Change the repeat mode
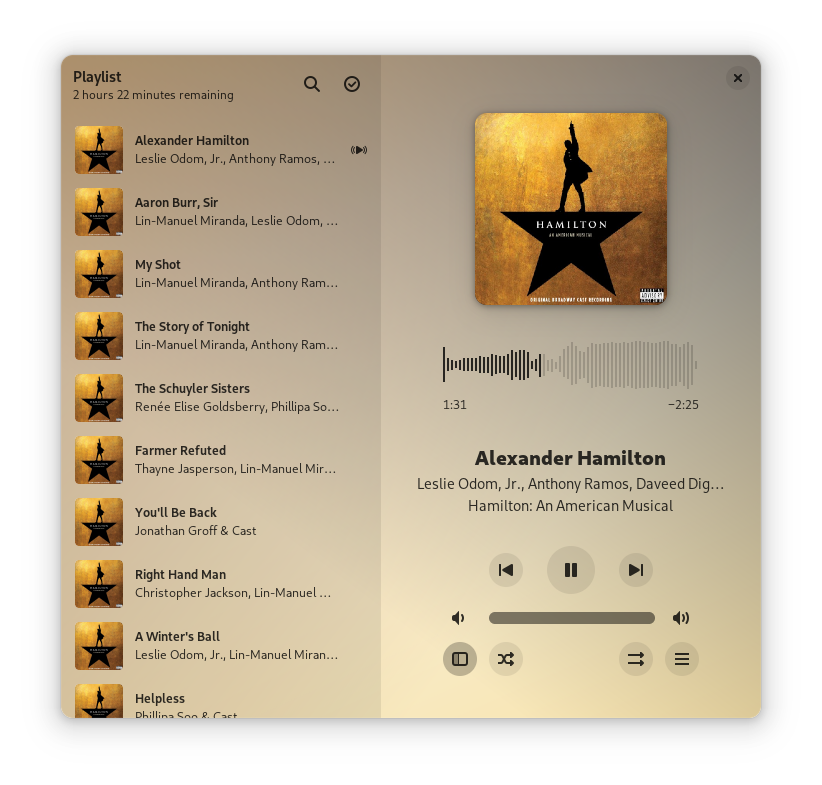Viewport: 822px width, 785px height. (x=636, y=659)
